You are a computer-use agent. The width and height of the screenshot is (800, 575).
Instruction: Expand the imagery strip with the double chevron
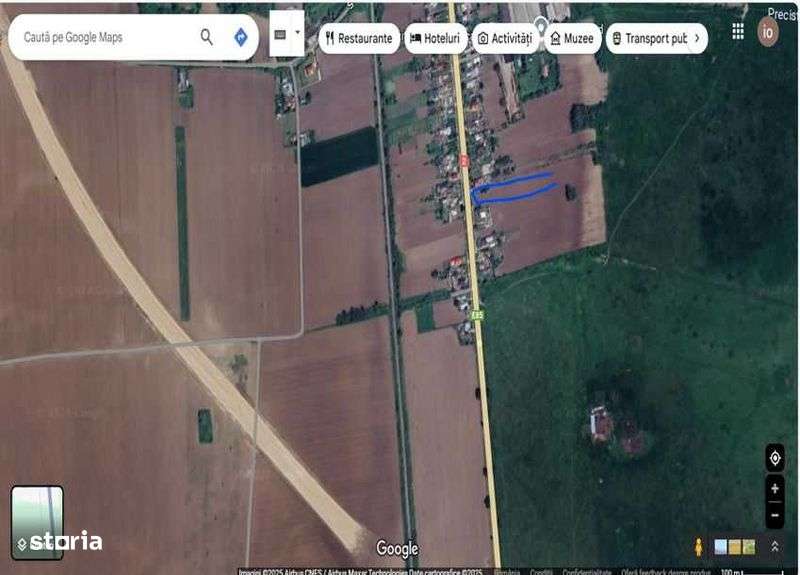pos(775,547)
